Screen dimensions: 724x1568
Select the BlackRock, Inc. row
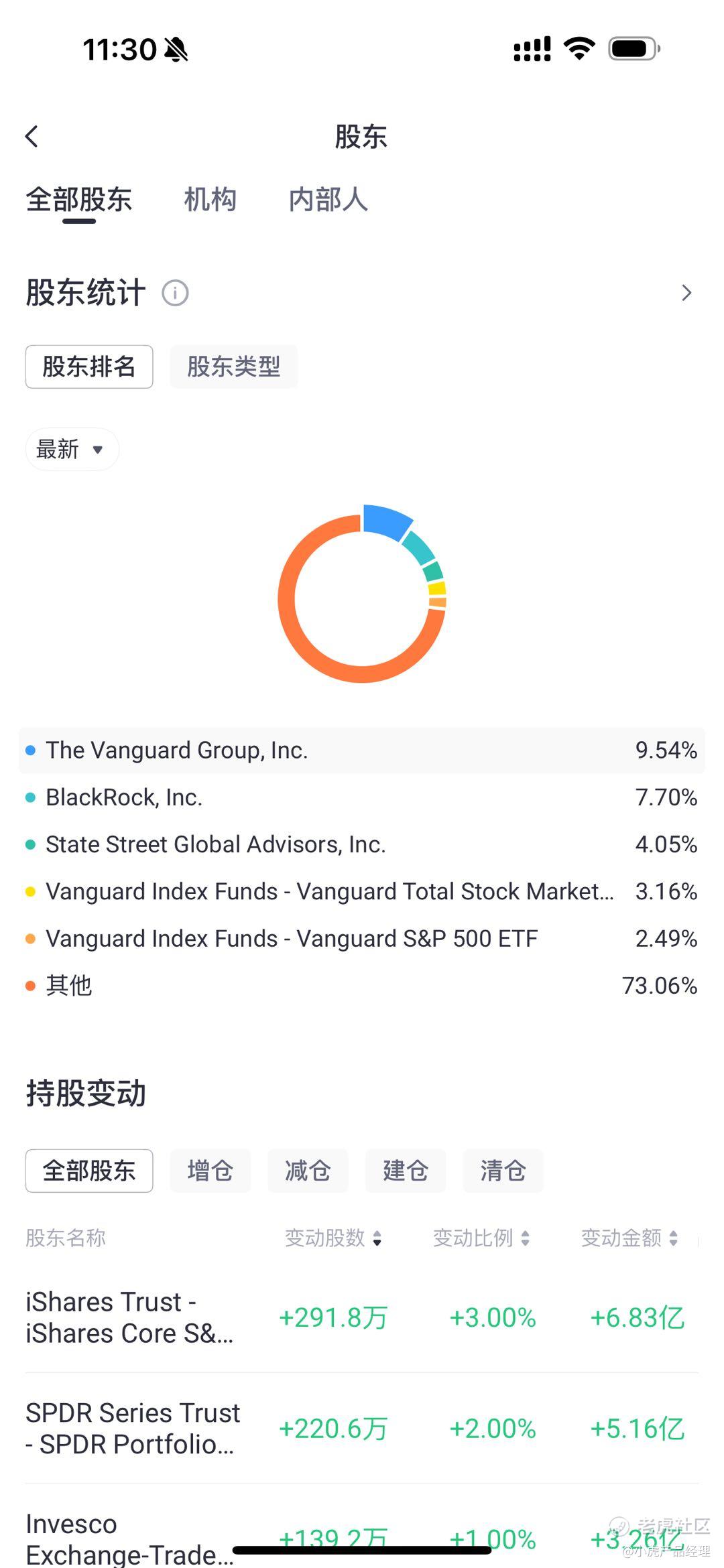point(362,797)
